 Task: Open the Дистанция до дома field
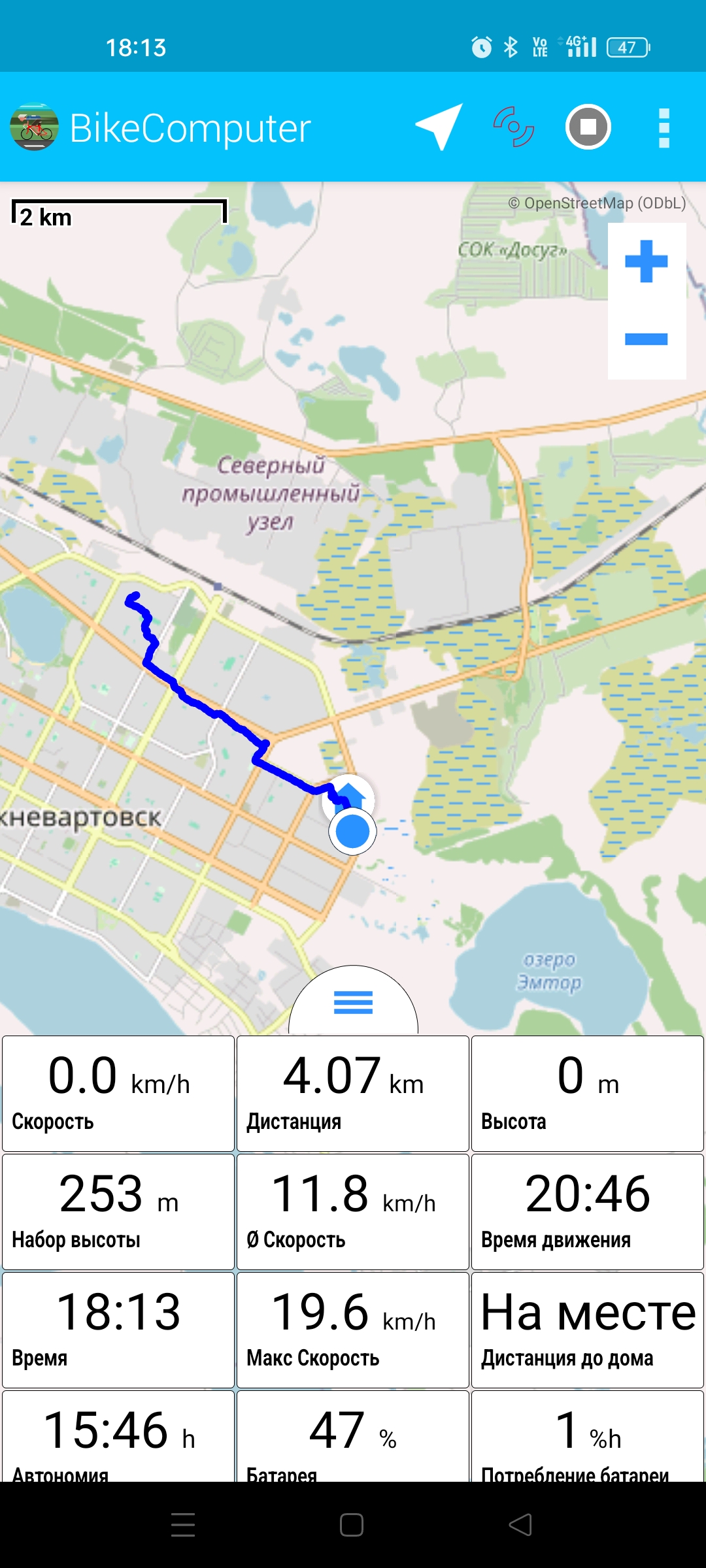tap(588, 1330)
